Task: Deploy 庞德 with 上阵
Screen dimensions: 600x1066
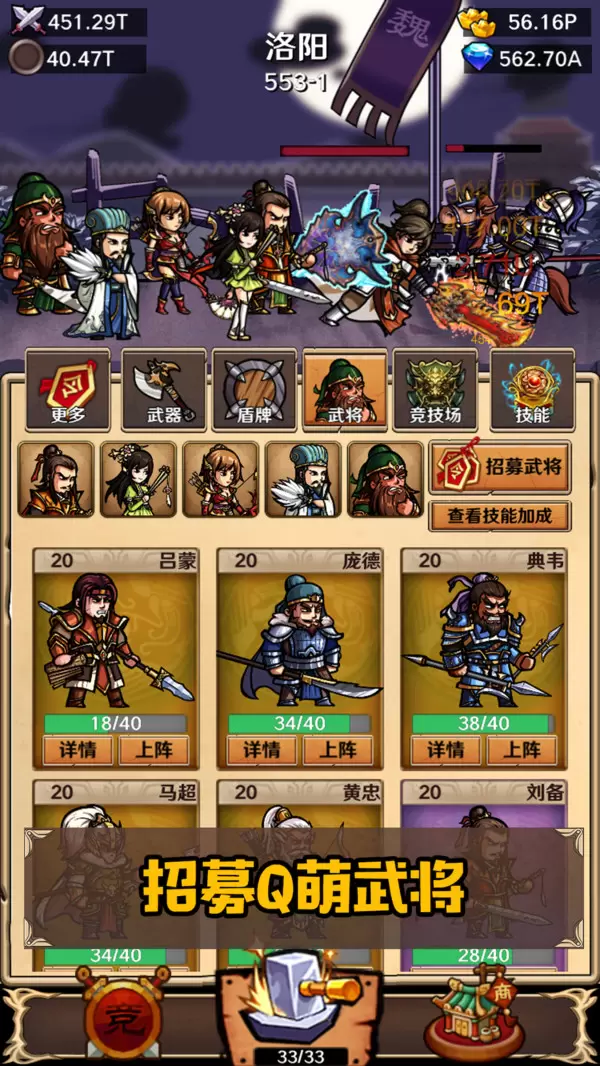Action: [x=338, y=750]
